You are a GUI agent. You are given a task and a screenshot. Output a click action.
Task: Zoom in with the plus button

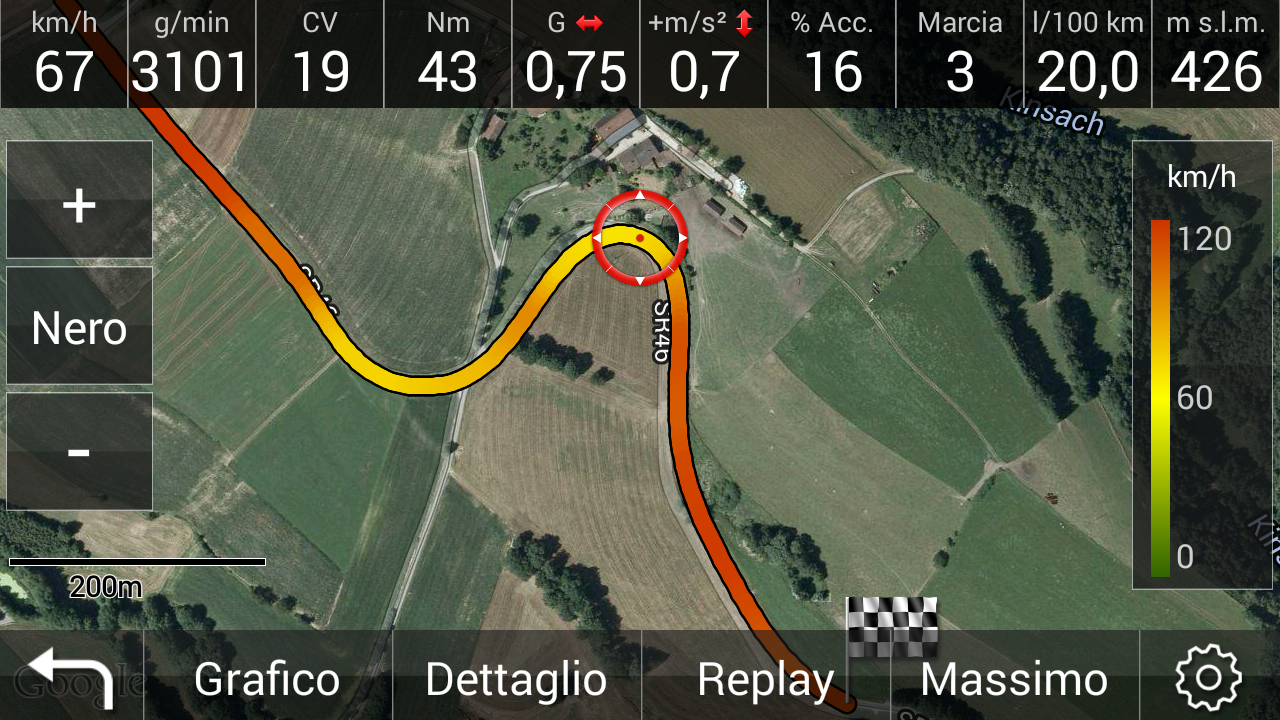[79, 200]
